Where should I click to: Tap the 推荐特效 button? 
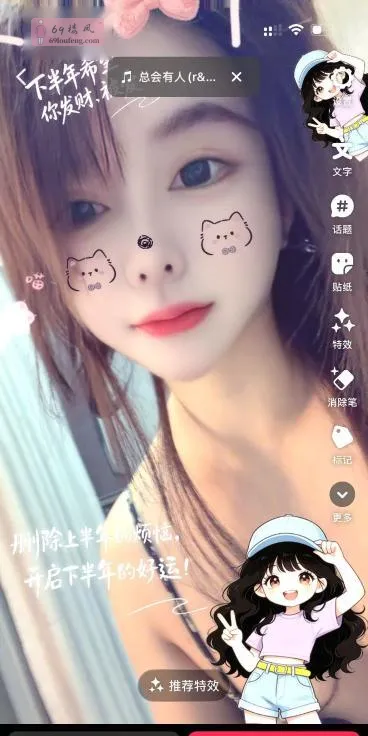click(184, 685)
